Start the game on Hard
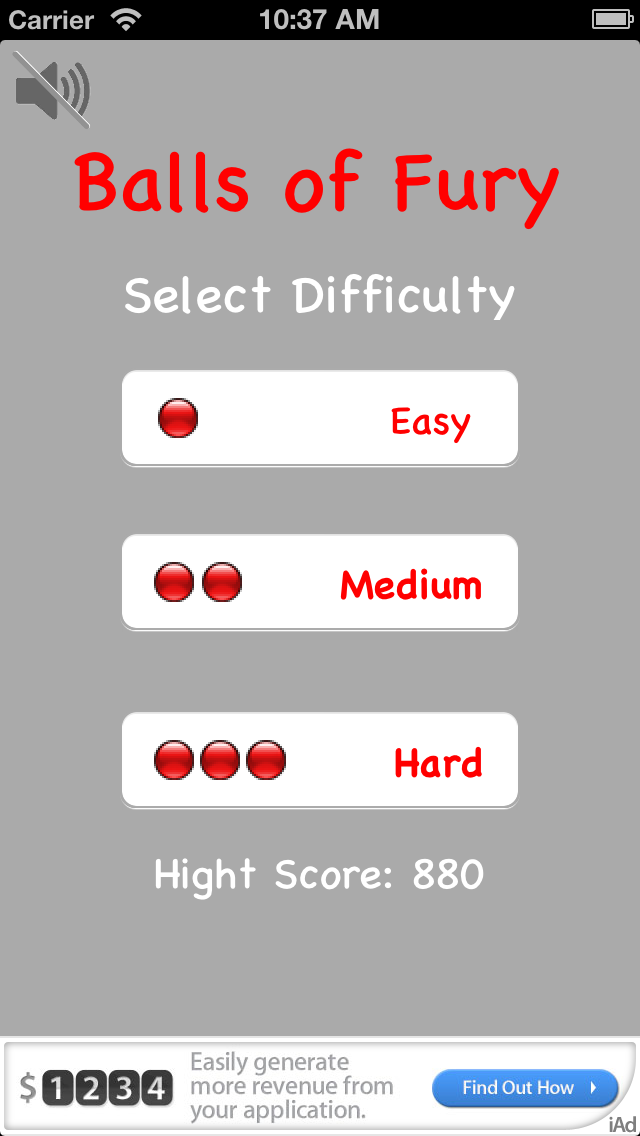640x1136 pixels. point(320,760)
